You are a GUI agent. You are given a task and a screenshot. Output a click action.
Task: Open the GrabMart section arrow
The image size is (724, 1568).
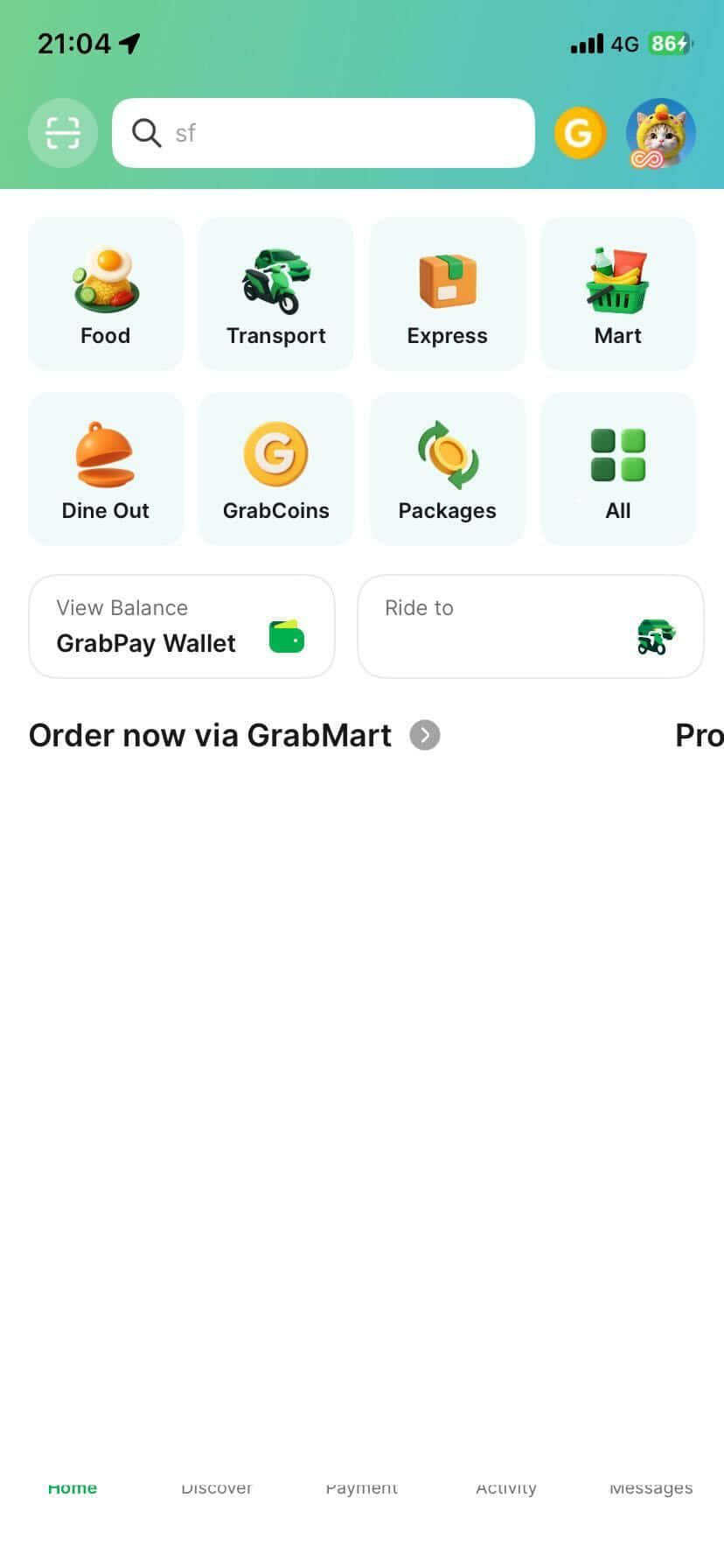pyautogui.click(x=425, y=735)
